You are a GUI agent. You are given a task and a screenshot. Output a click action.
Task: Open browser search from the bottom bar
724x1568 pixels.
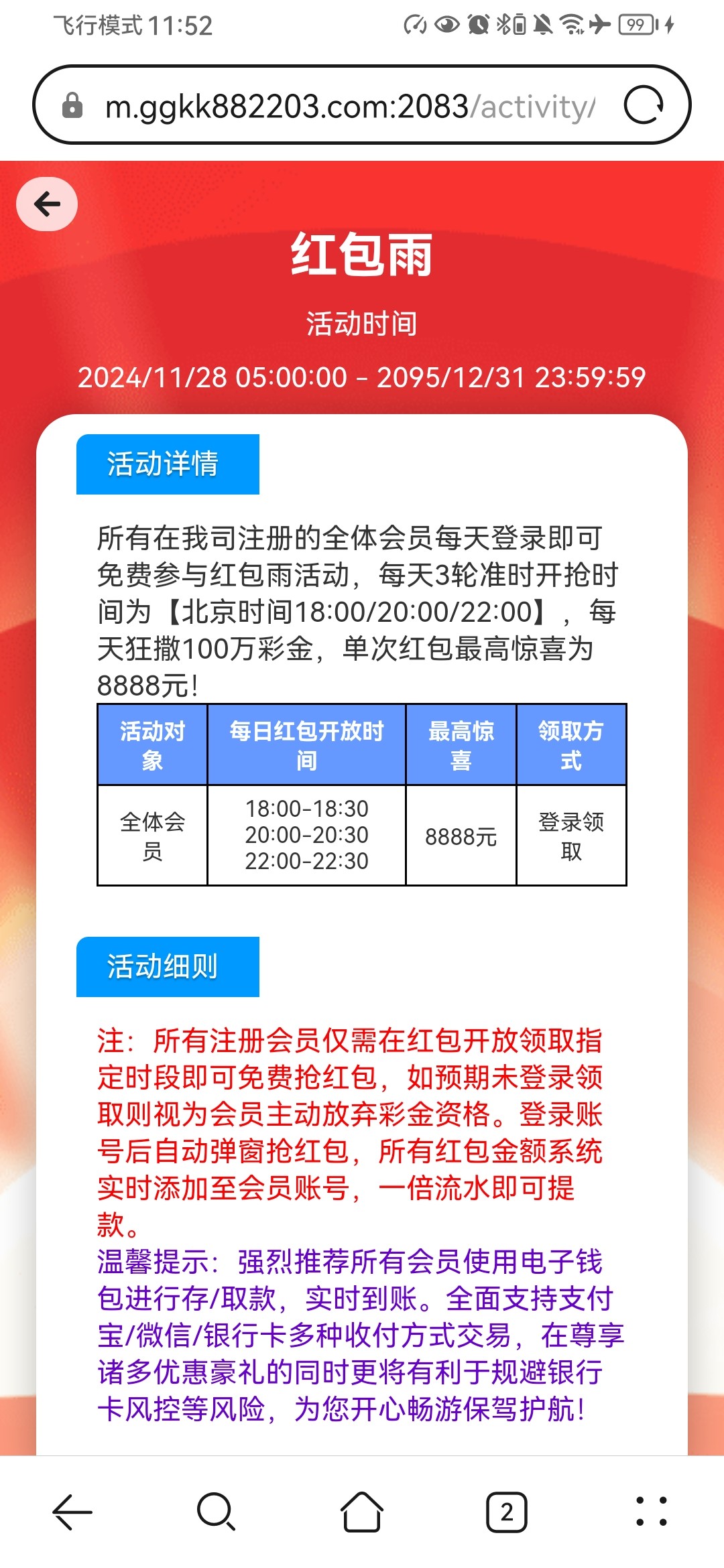coord(216,1512)
